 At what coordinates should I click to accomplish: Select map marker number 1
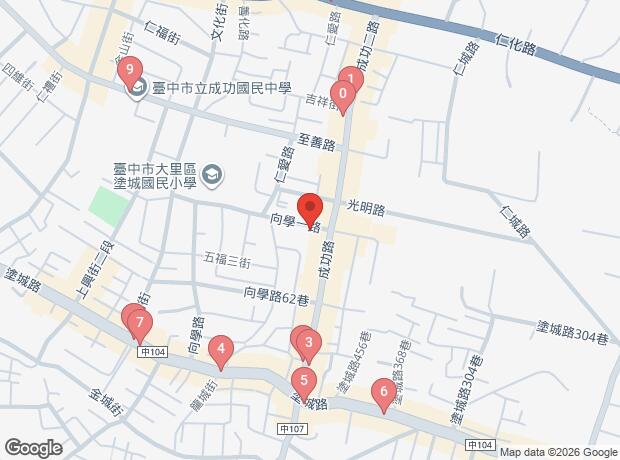(x=350, y=78)
